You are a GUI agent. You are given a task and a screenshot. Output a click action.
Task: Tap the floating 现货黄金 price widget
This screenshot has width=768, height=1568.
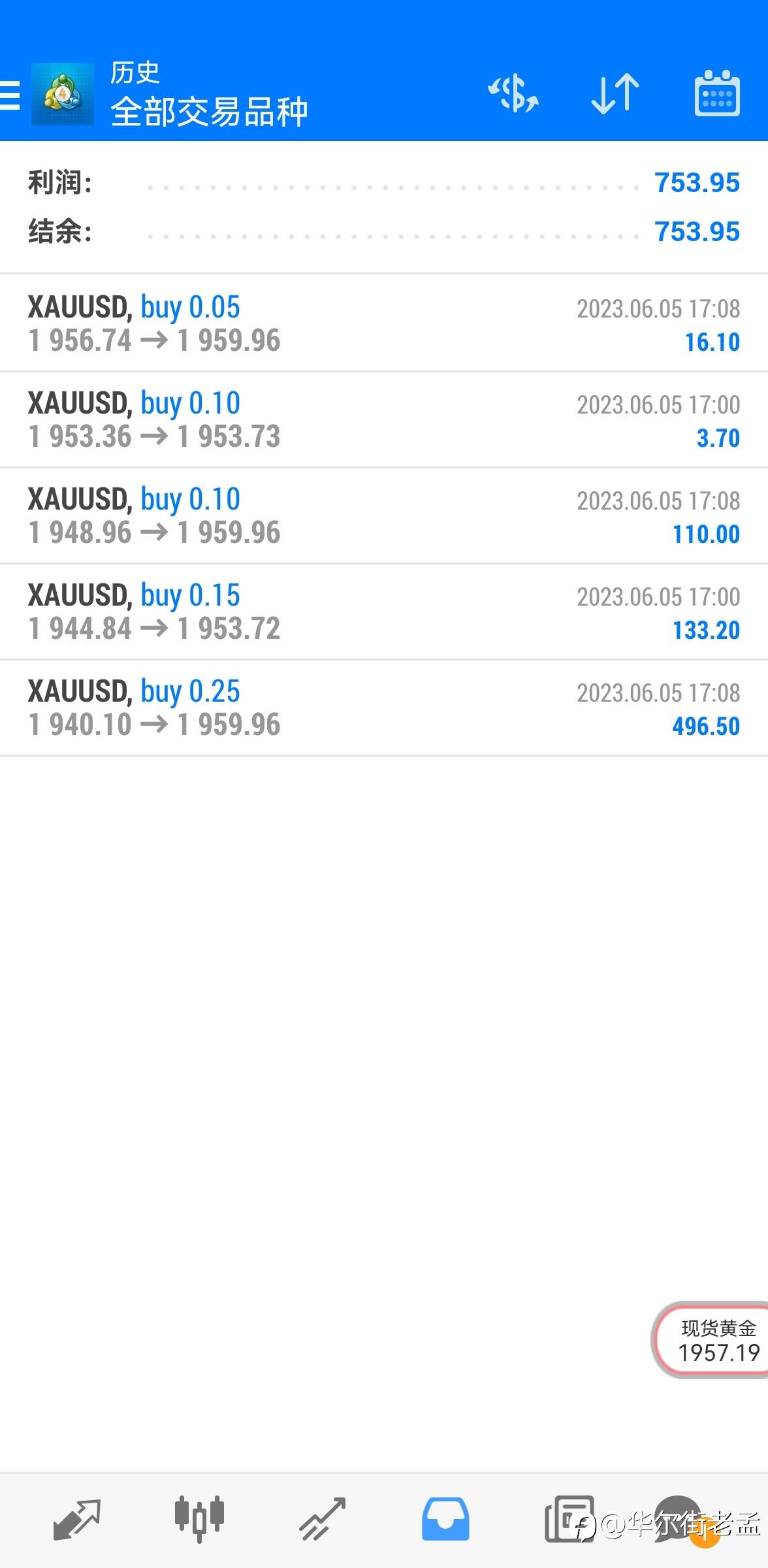(x=711, y=1340)
